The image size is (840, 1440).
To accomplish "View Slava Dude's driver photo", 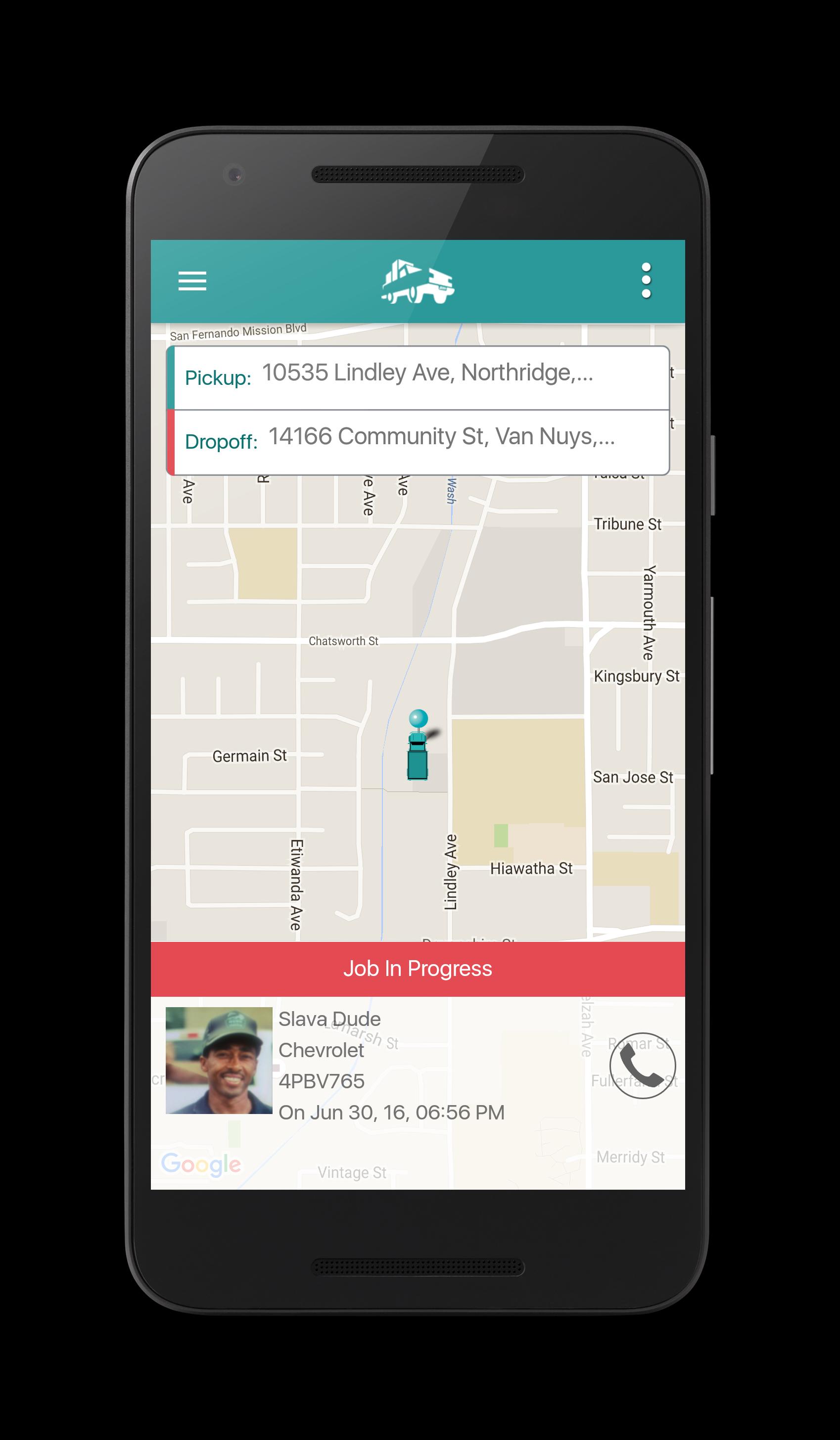I will pos(219,1061).
